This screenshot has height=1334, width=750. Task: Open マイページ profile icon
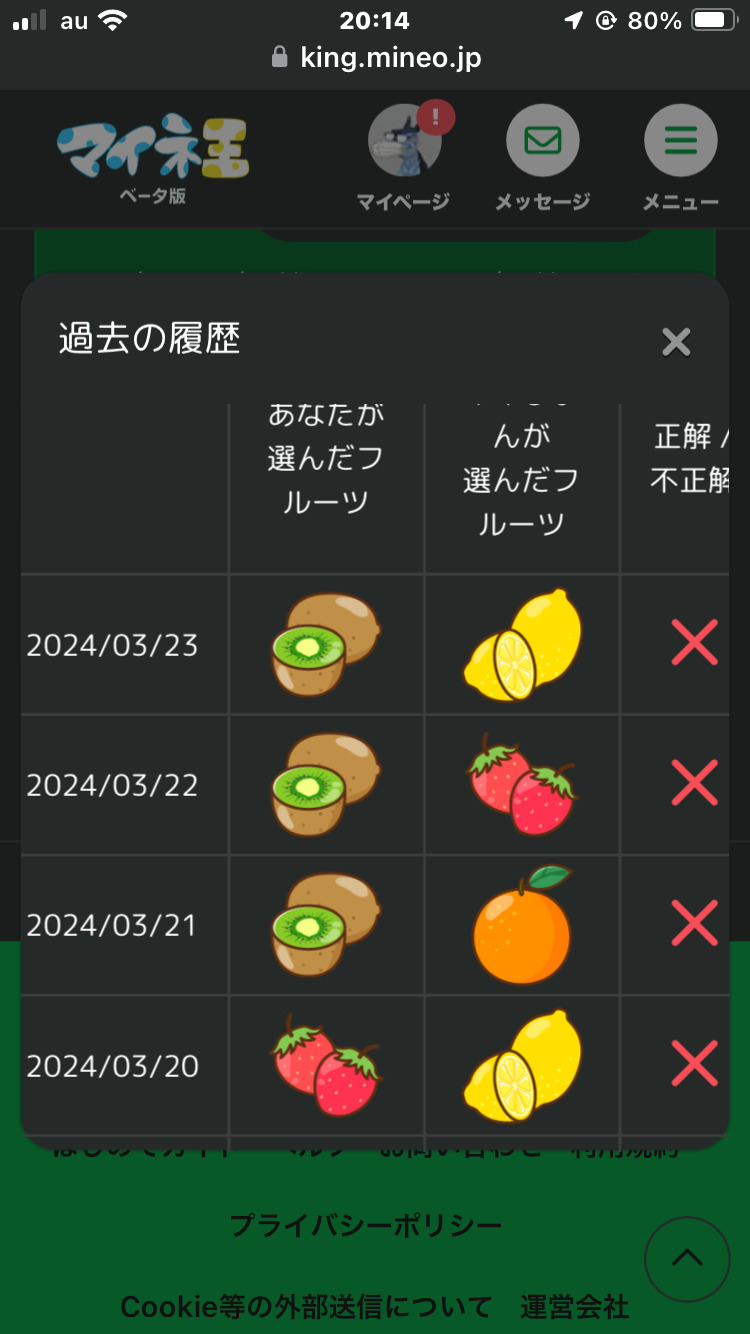pyautogui.click(x=404, y=141)
